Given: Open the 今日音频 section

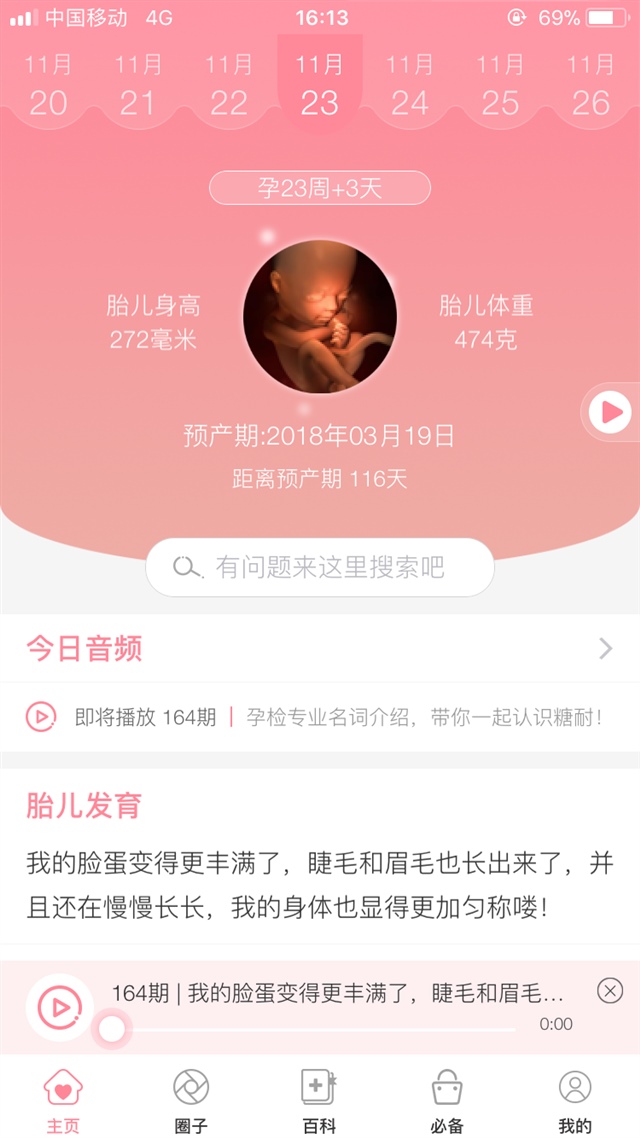Looking at the screenshot, I should coord(320,649).
